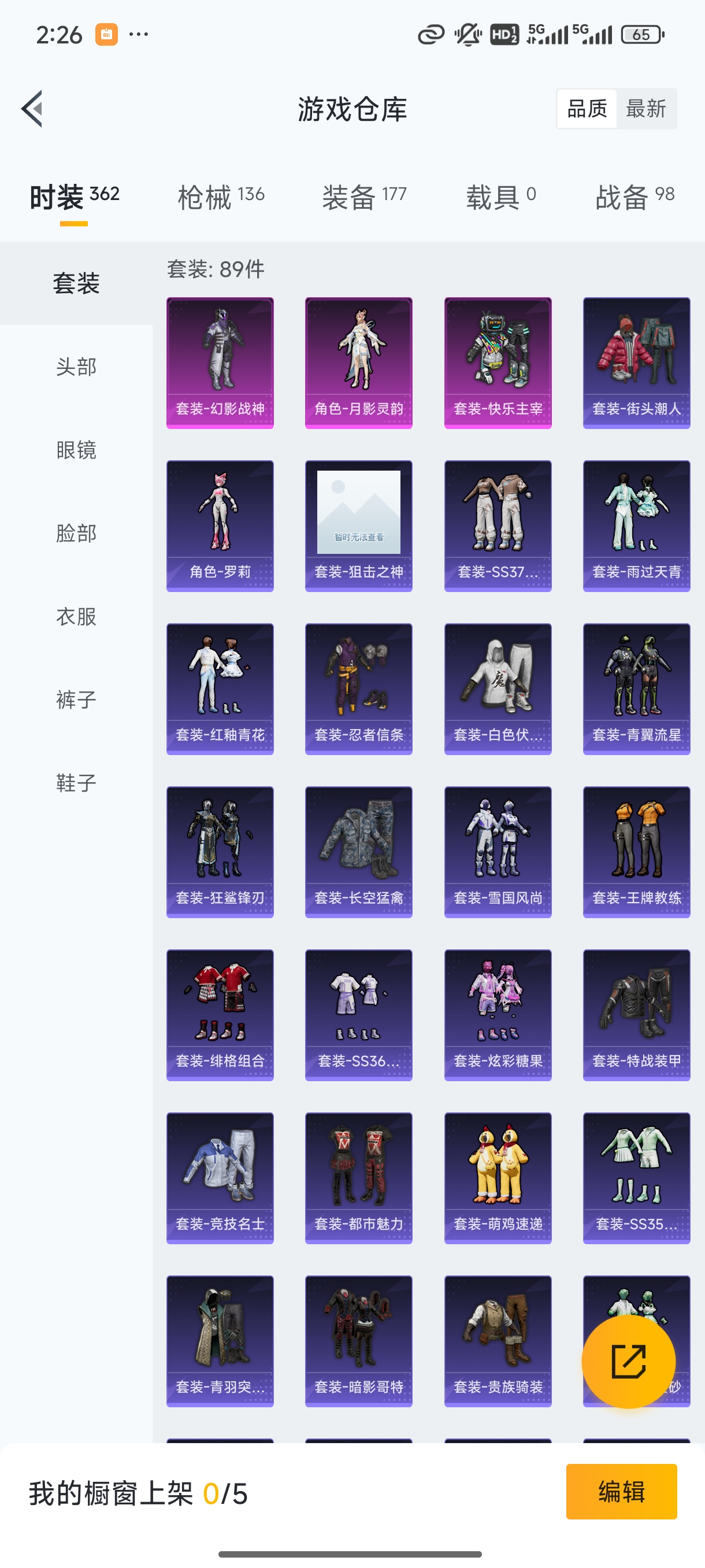Open the 套装-幻影战神 item
Viewport: 705px width, 1568px height.
pyautogui.click(x=220, y=363)
